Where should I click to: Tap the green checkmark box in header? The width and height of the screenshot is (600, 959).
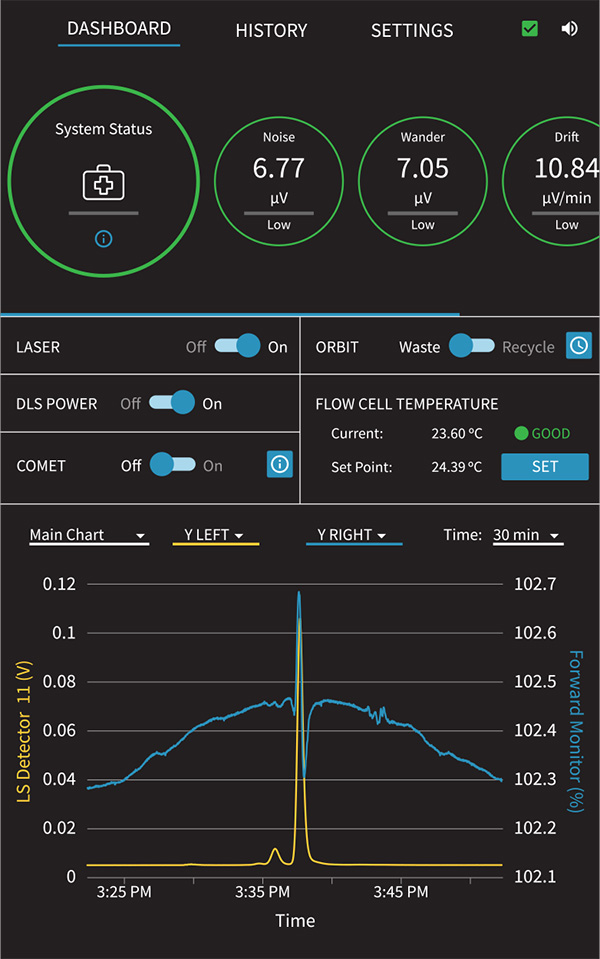coord(530,29)
